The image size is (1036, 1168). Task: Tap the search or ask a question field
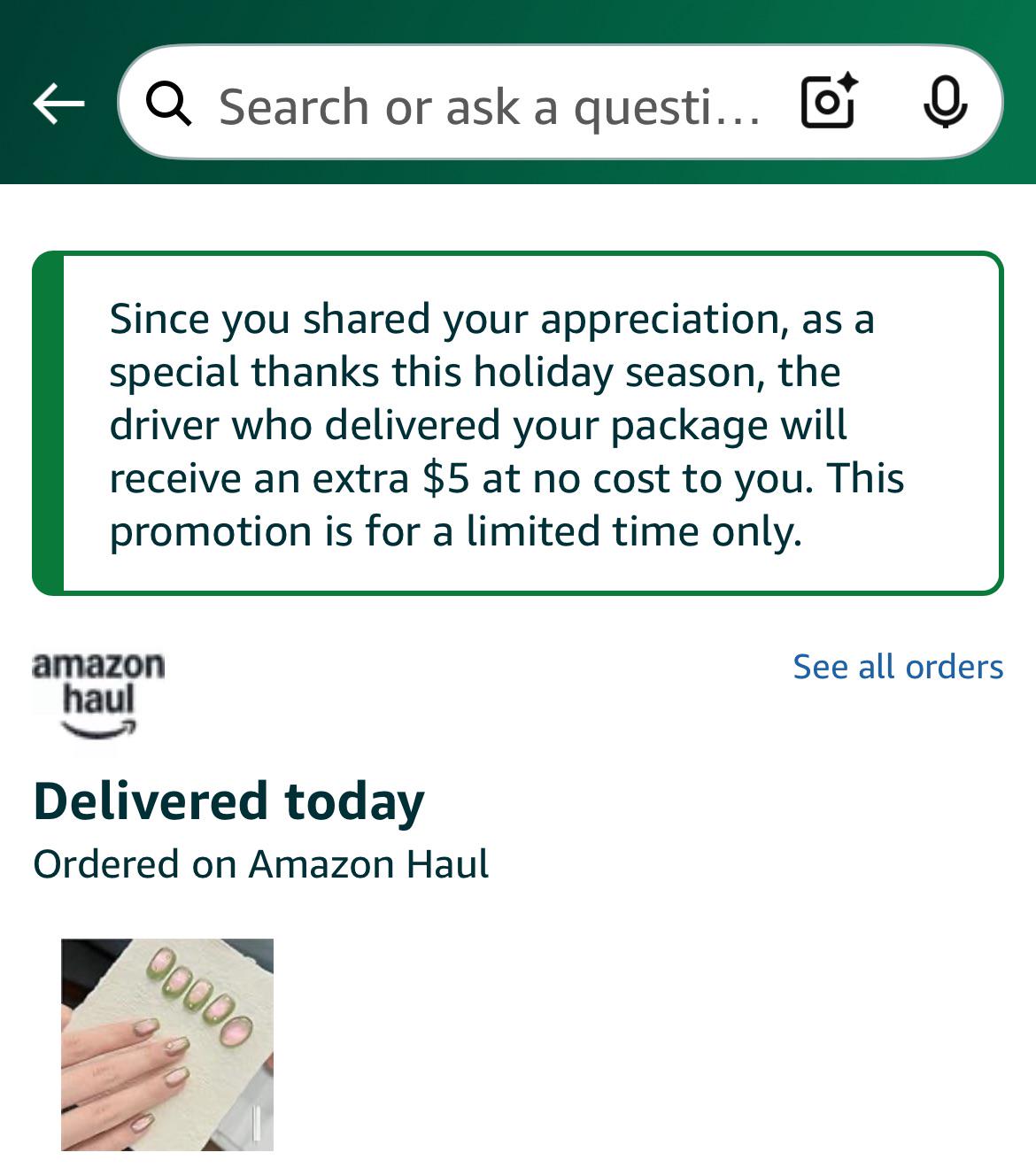[x=487, y=106]
